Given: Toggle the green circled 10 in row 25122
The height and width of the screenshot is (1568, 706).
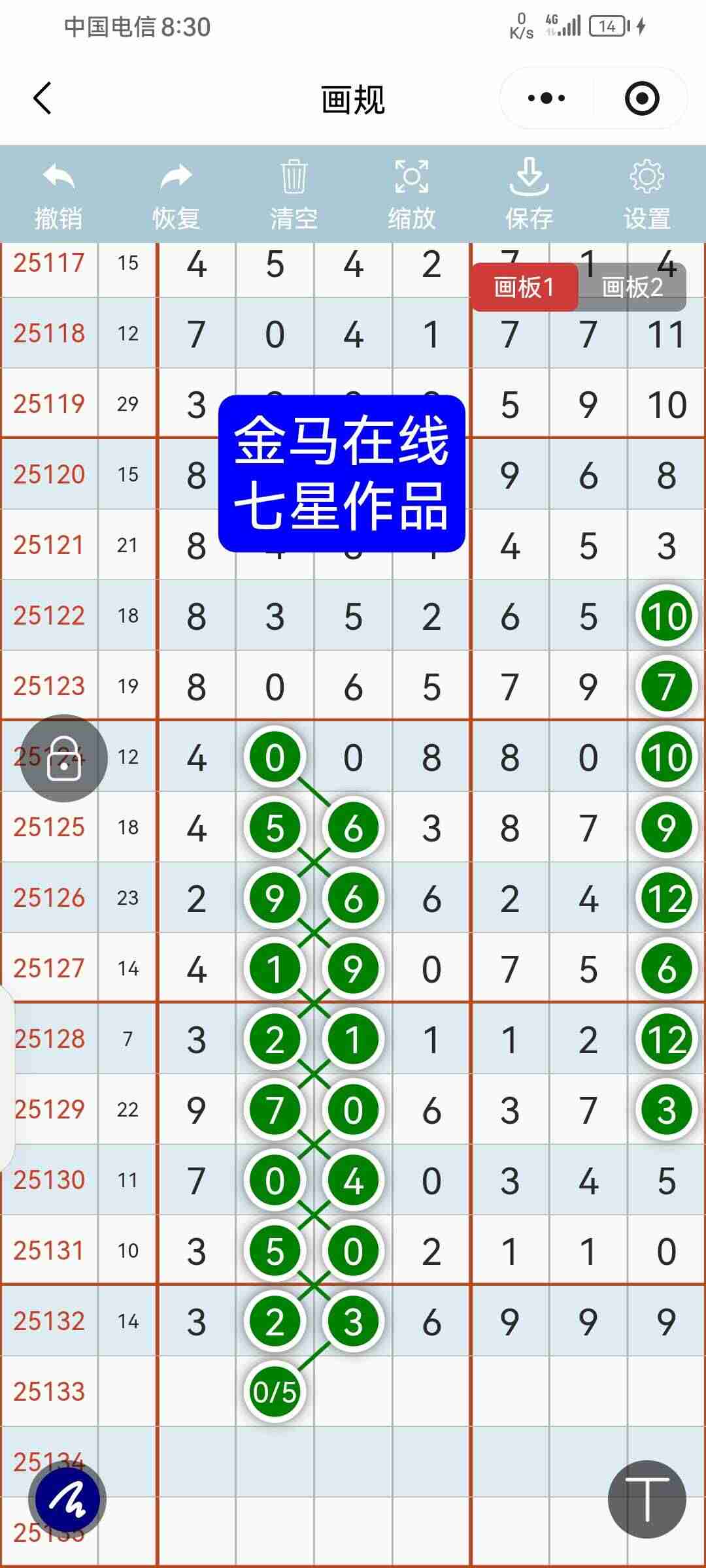Looking at the screenshot, I should tap(666, 614).
